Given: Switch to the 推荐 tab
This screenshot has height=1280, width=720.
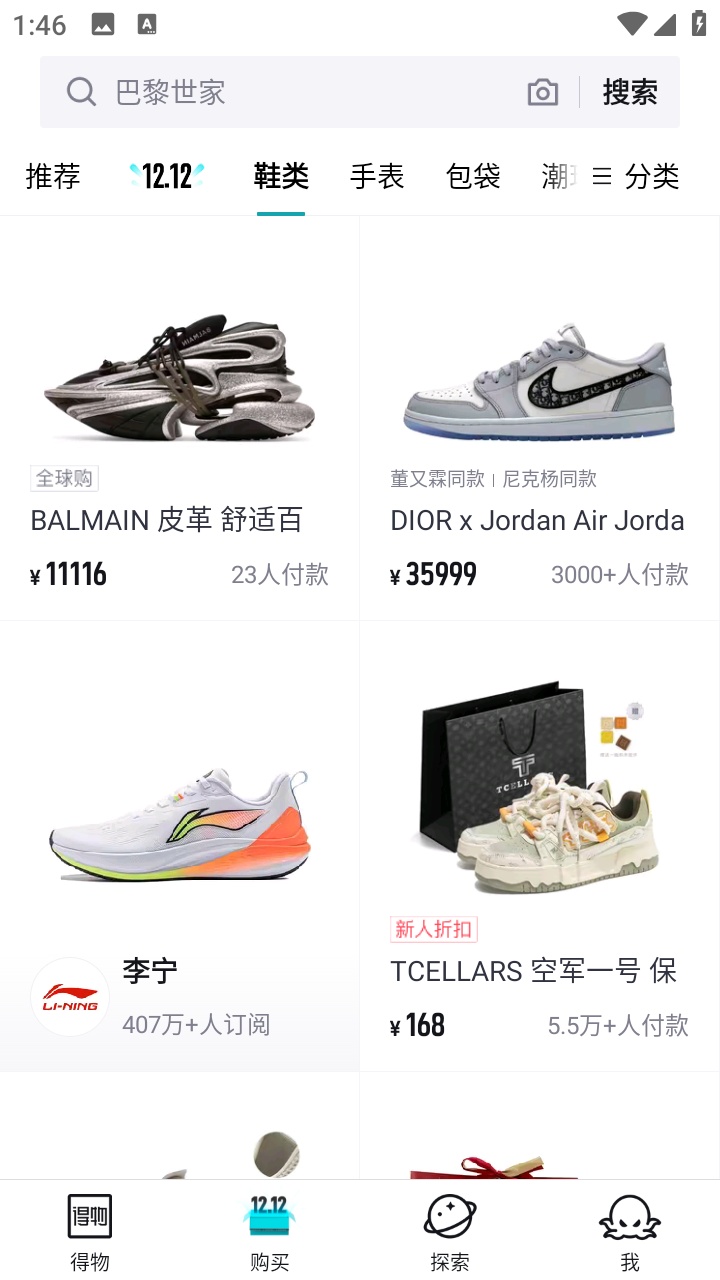Looking at the screenshot, I should point(53,177).
